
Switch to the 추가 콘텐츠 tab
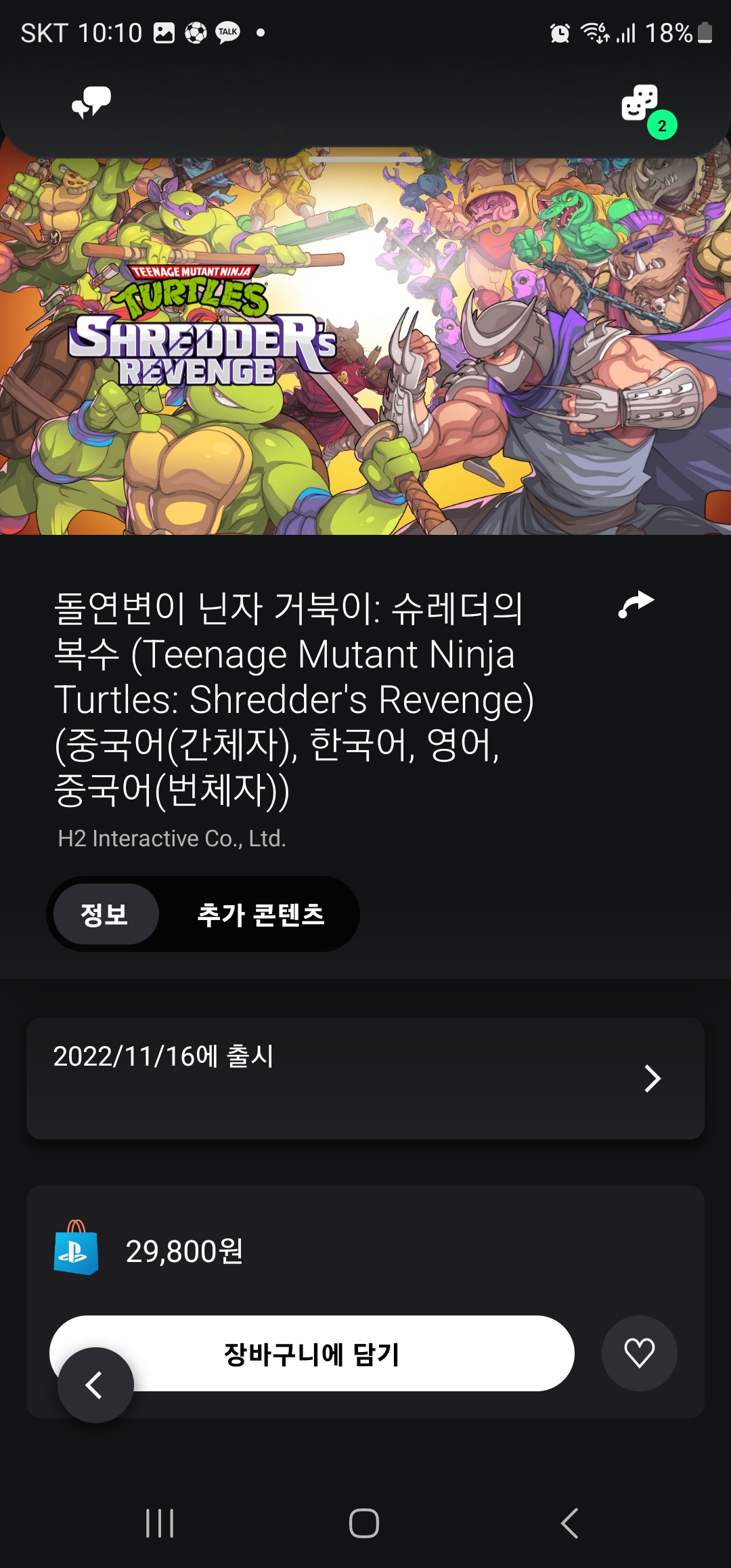(261, 914)
